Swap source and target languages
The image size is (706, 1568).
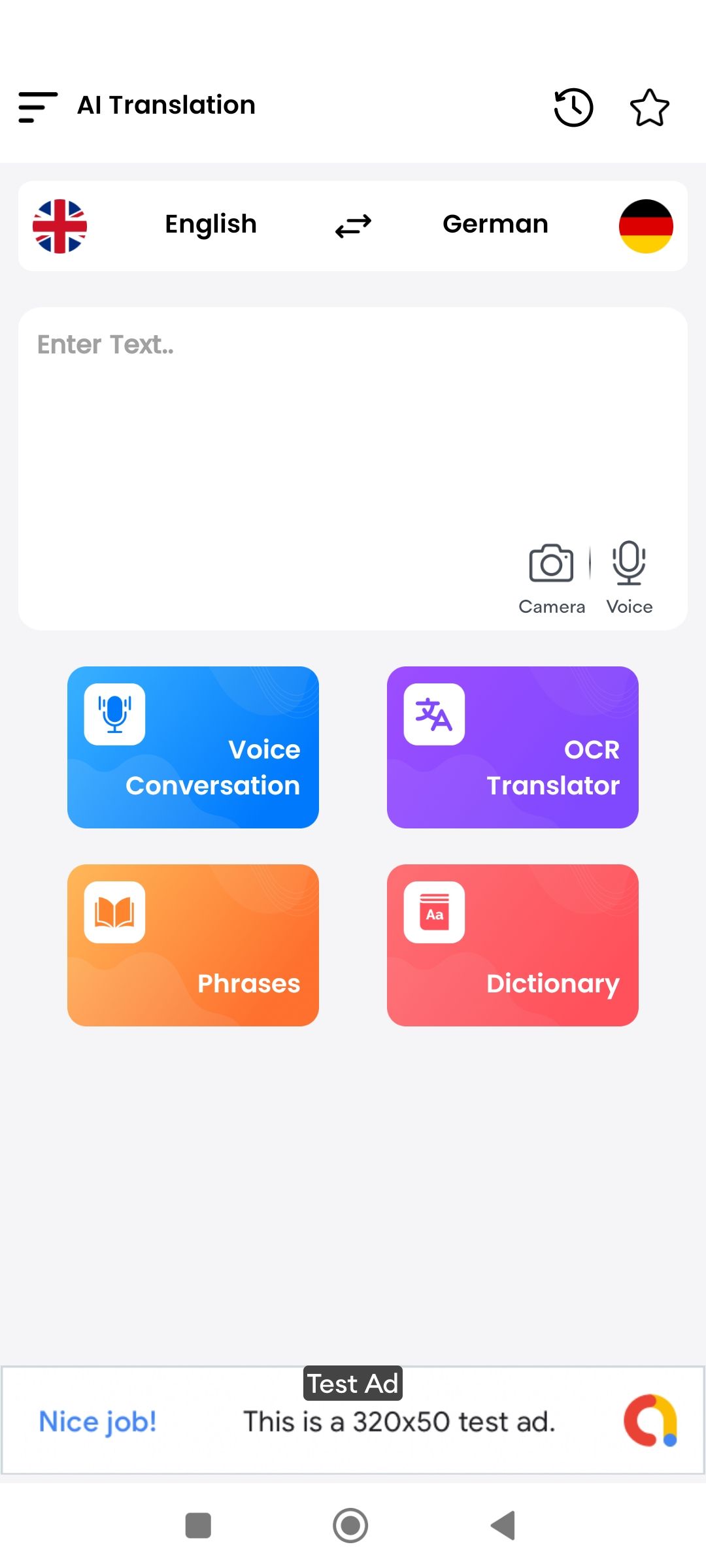[353, 226]
